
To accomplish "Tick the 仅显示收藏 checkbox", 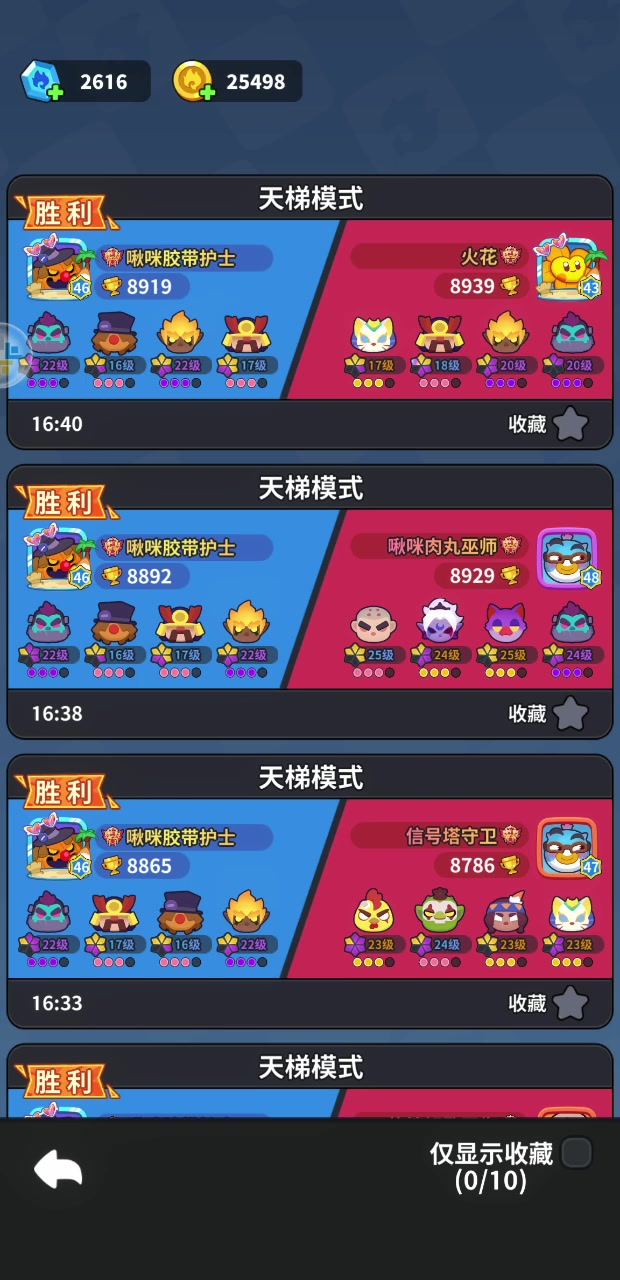I will tap(576, 1153).
